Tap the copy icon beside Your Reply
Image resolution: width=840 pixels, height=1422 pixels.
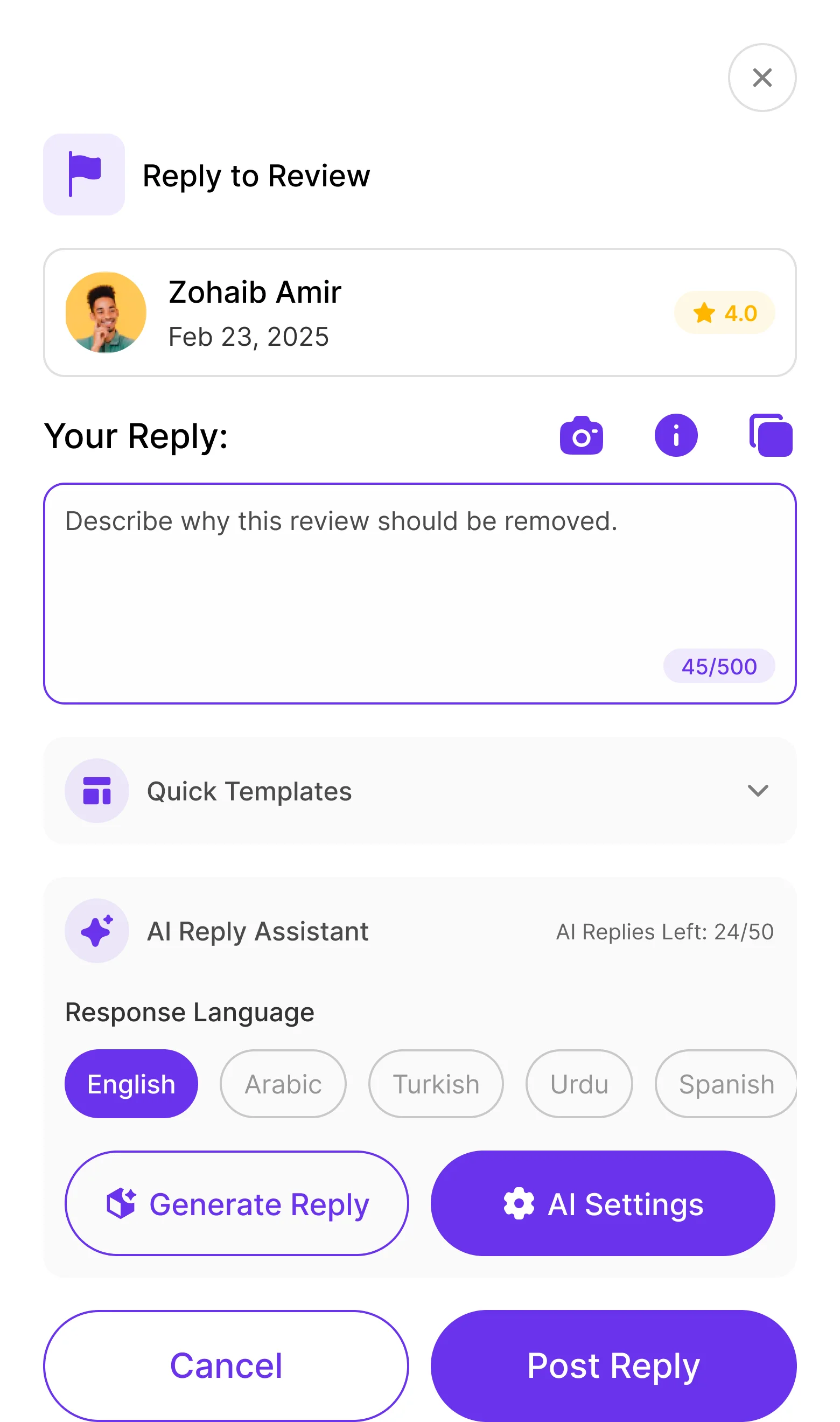click(x=771, y=435)
